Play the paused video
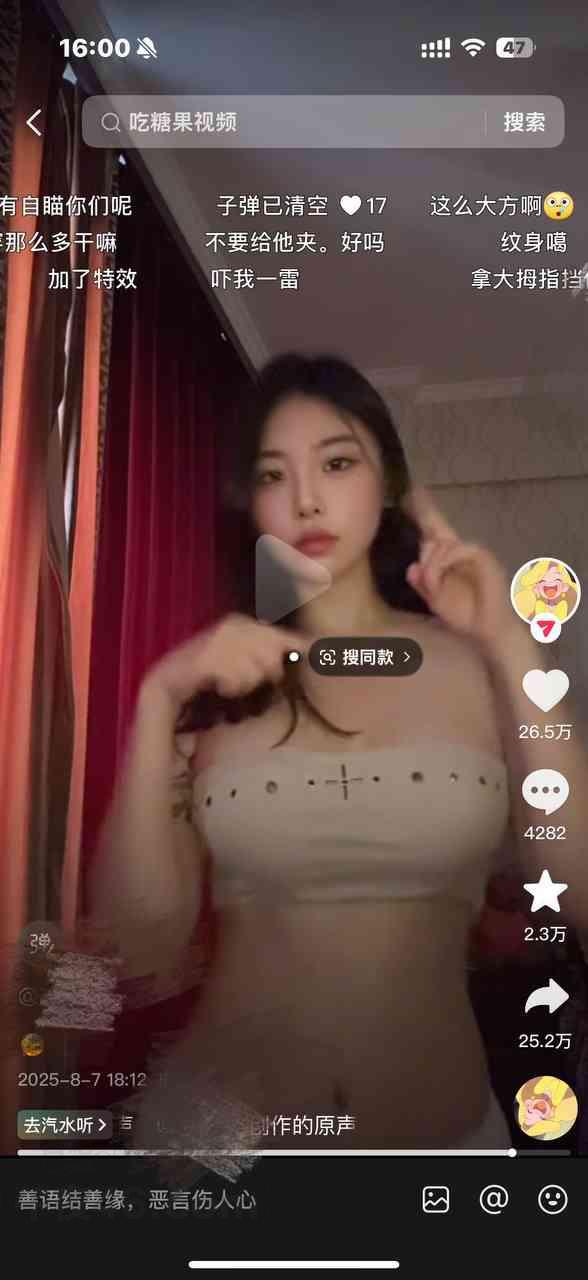Viewport: 588px width, 1280px height. [292, 580]
